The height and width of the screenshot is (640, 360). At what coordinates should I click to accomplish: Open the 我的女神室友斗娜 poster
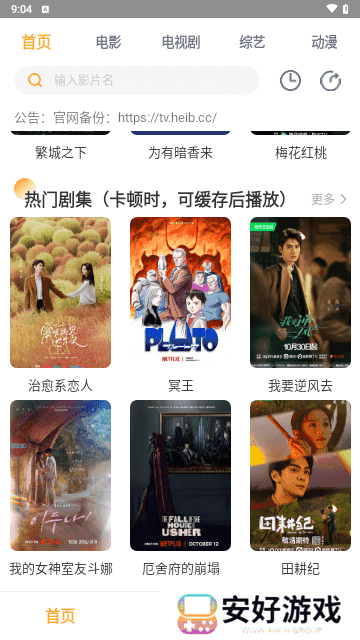pos(60,476)
